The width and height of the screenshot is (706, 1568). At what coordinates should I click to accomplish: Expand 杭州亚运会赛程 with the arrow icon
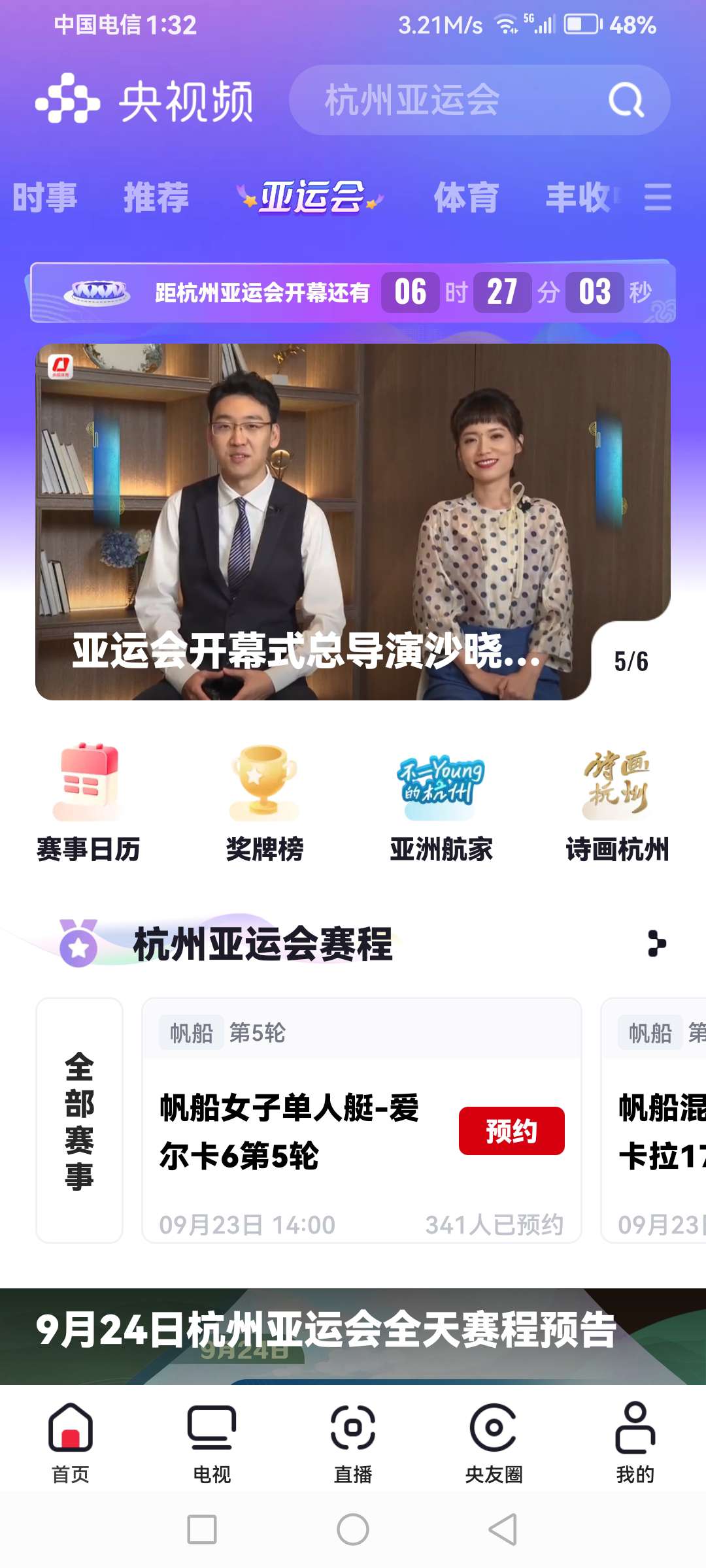[x=656, y=943]
